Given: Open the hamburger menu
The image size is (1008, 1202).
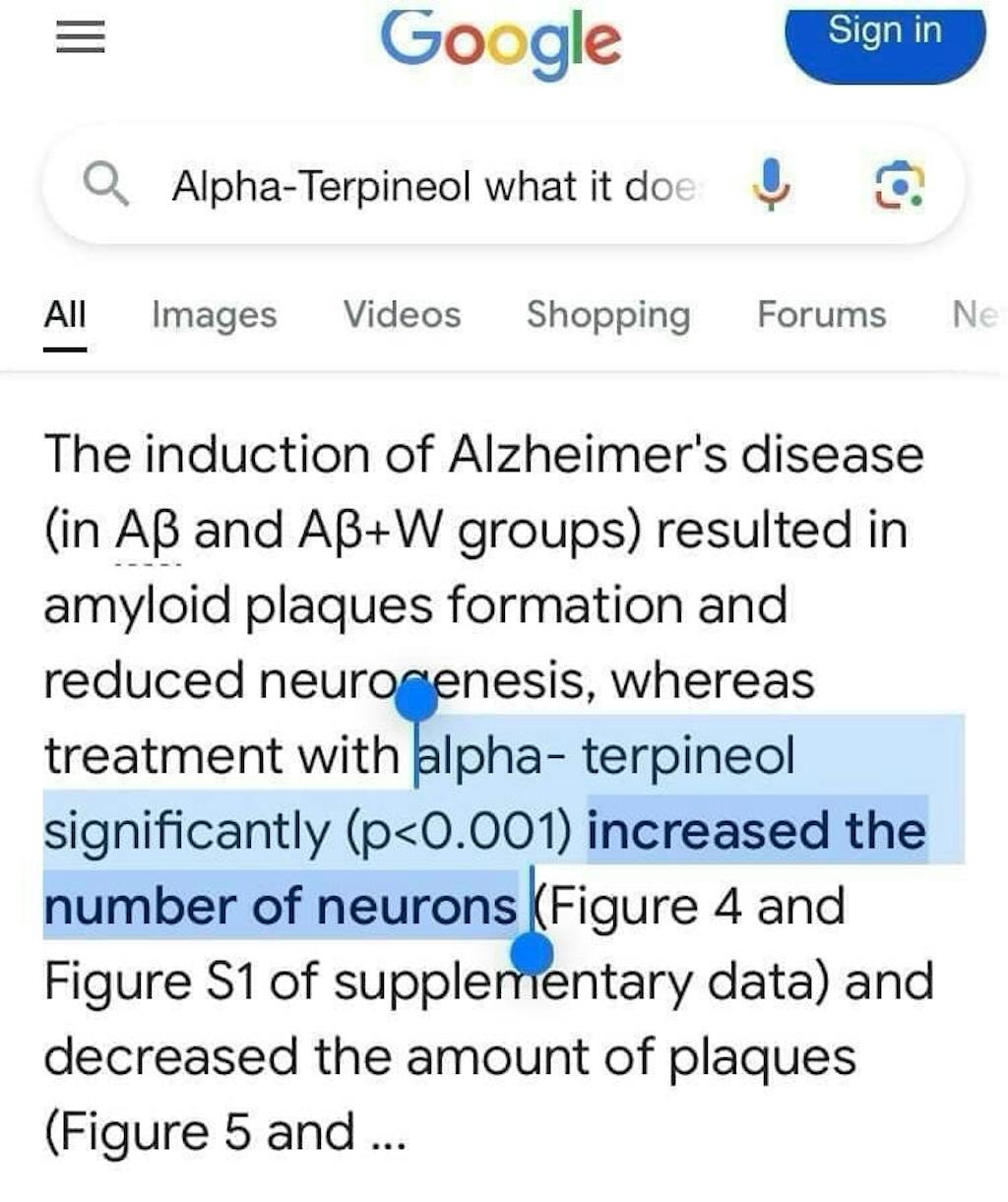Looking at the screenshot, I should 80,37.
